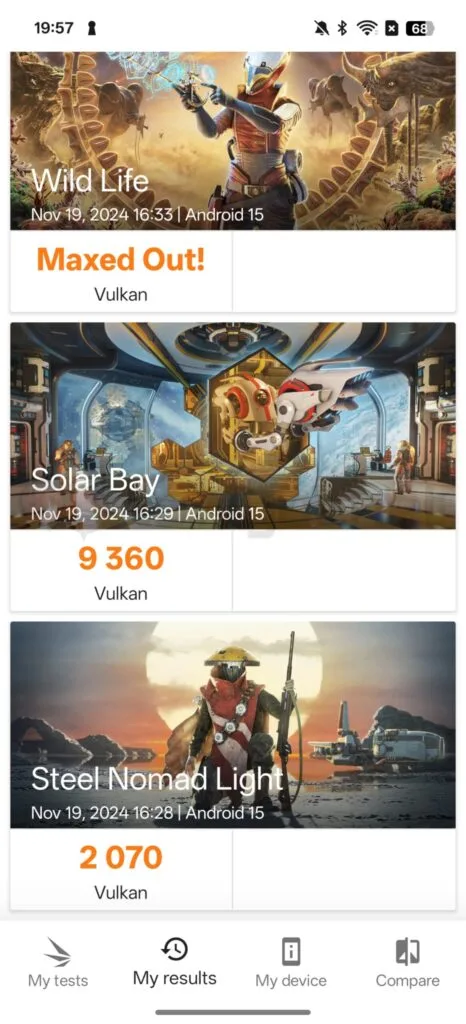
Task: Open the Wild Life benchmark result
Action: pos(233,182)
